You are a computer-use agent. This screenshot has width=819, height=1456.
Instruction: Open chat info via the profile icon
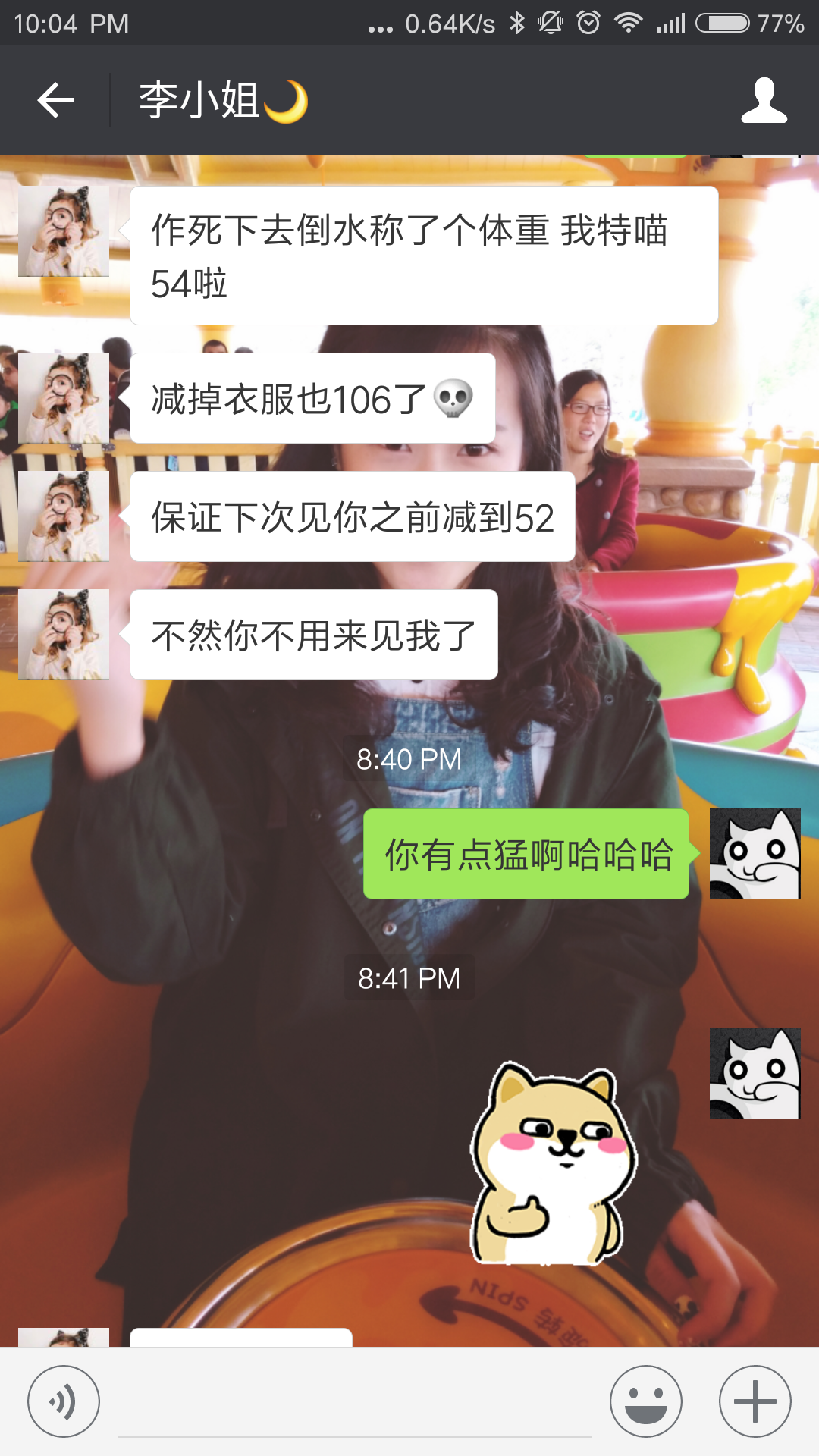[x=764, y=100]
